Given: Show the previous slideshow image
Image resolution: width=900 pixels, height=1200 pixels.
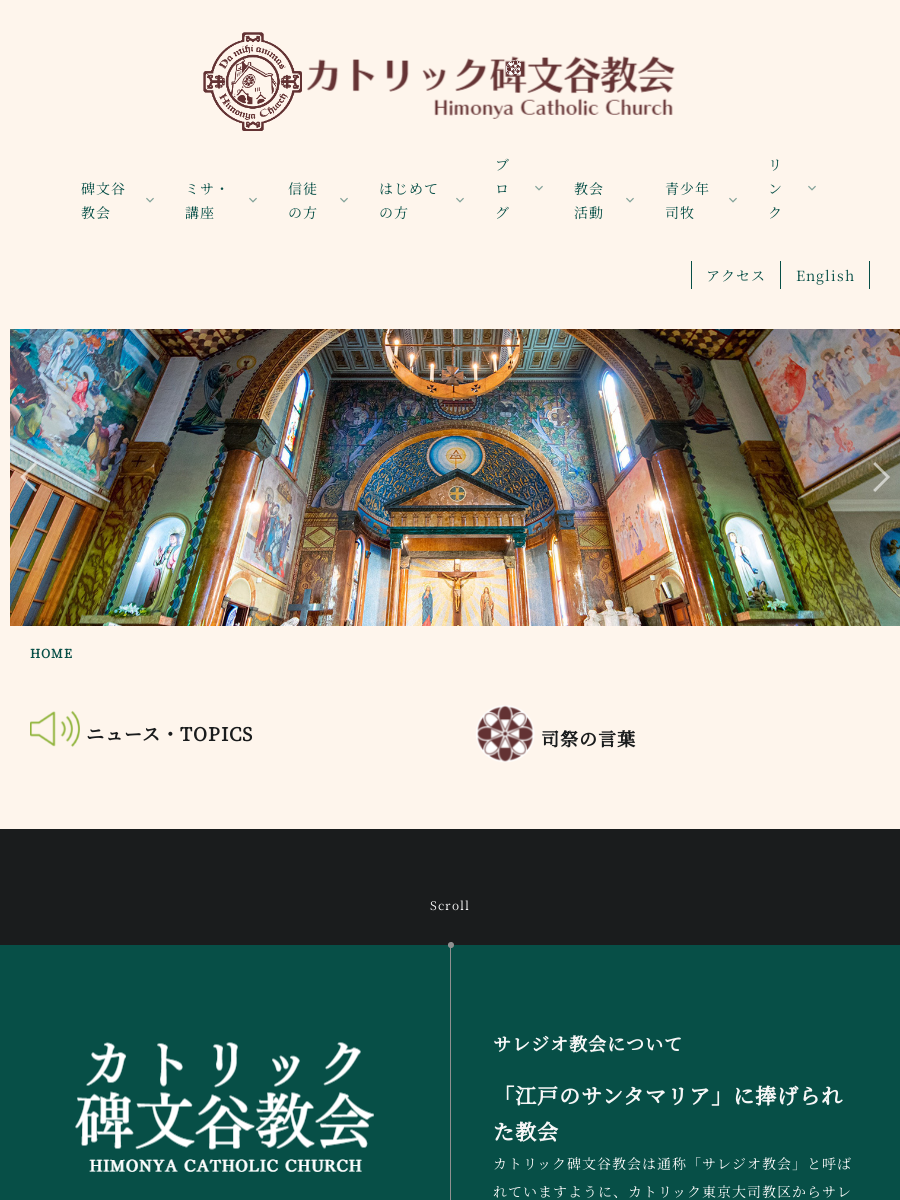Looking at the screenshot, I should pos(28,477).
